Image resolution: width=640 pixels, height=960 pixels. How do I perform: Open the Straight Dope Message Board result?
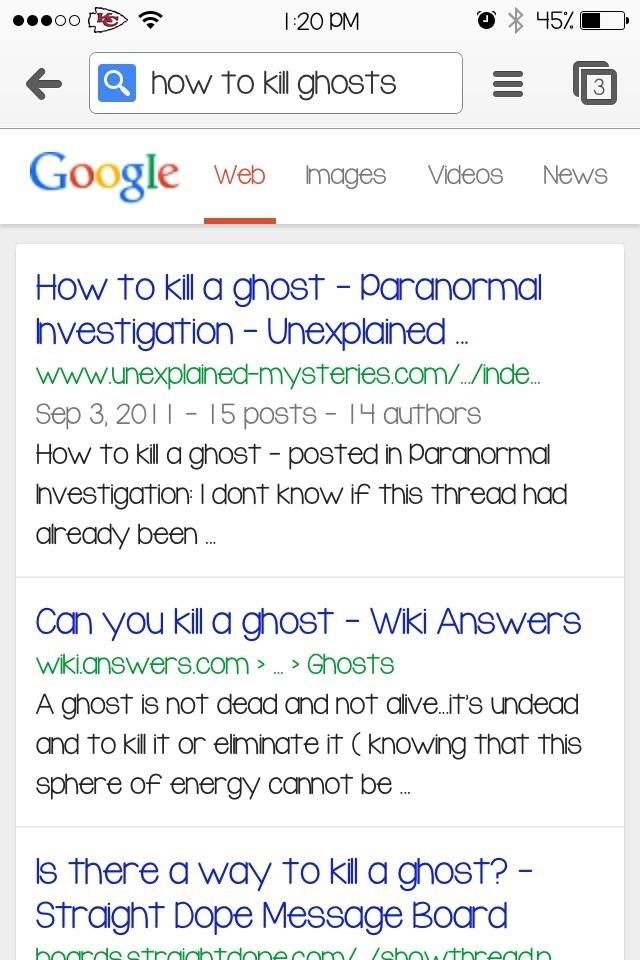pyautogui.click(x=284, y=893)
